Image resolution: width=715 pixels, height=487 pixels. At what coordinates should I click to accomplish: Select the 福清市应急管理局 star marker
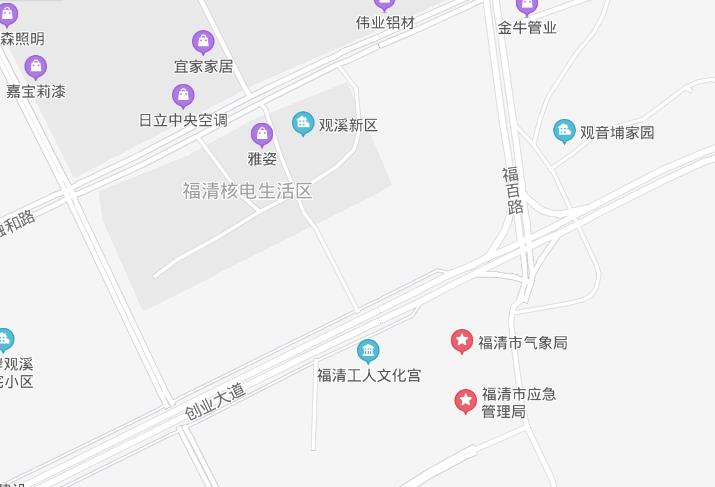click(465, 402)
